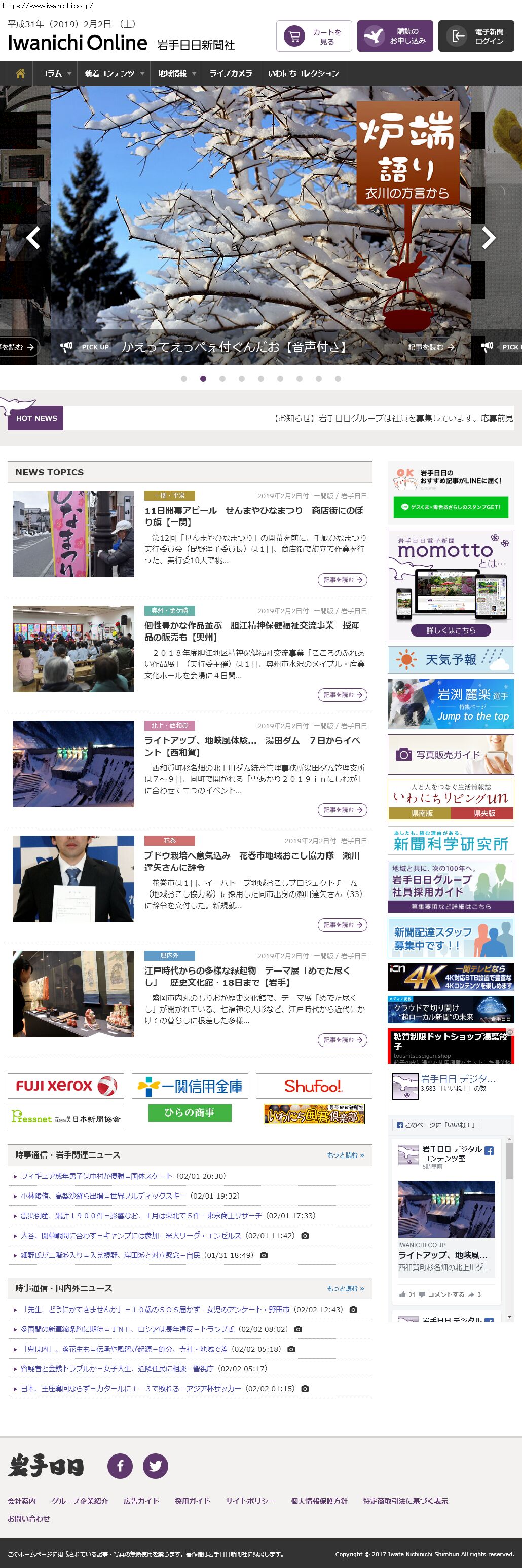
Task: Open 電子新聞ログイン button
Action: [x=476, y=36]
